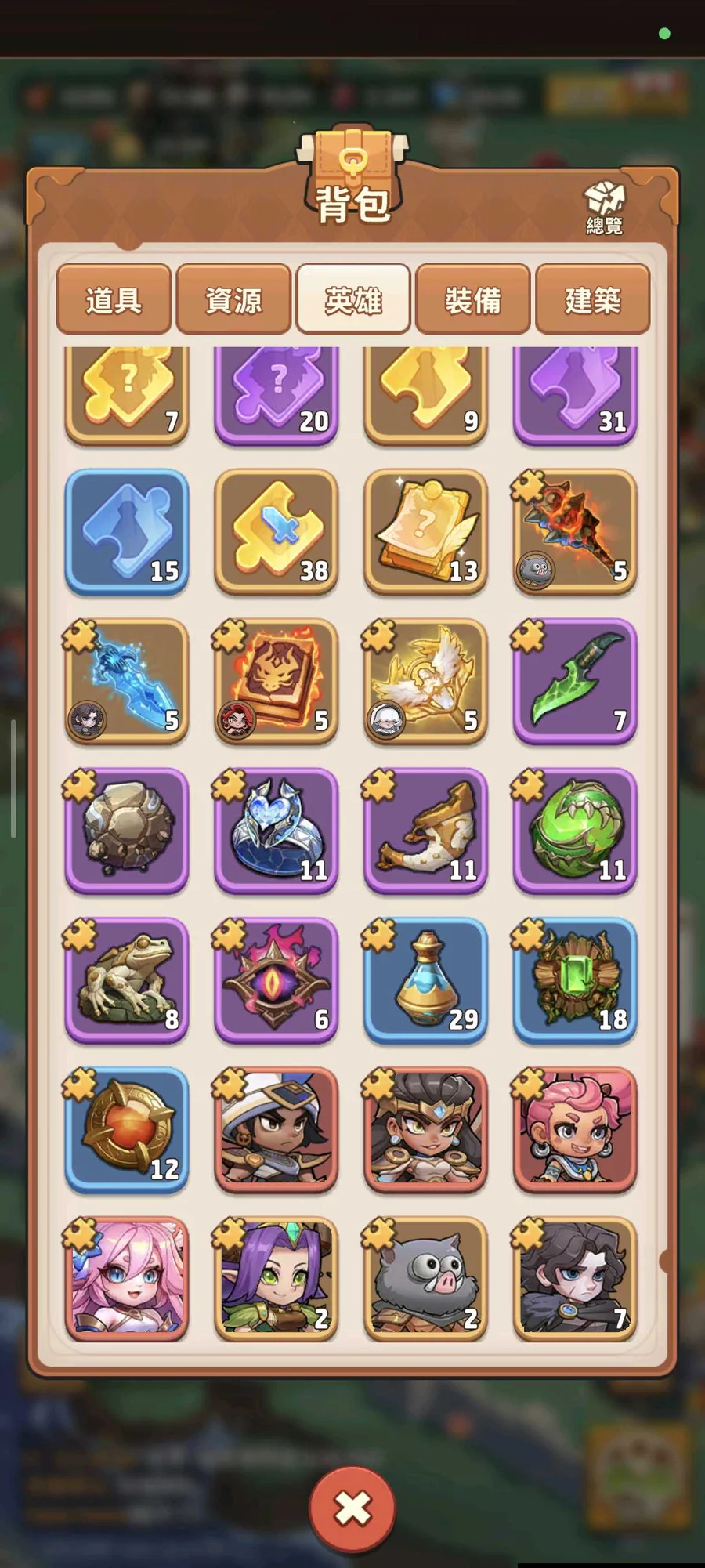Select the orange orb amulet shard with 12
Image resolution: width=705 pixels, height=1568 pixels.
pyautogui.click(x=127, y=1128)
